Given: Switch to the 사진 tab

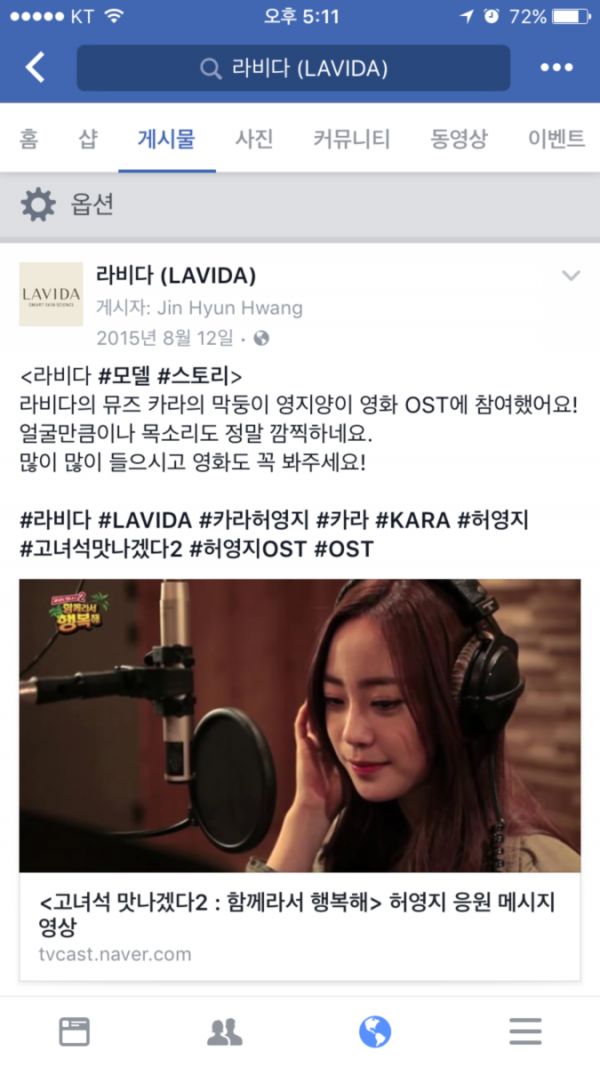Looking at the screenshot, I should 254,139.
